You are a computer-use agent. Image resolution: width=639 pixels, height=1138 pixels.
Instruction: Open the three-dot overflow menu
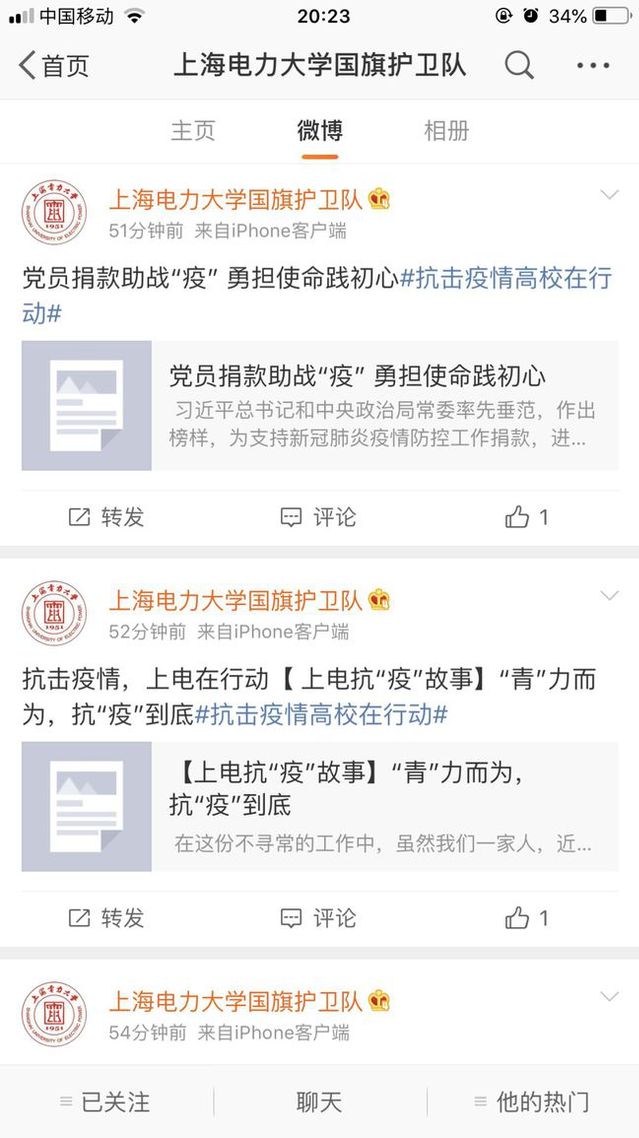[593, 66]
